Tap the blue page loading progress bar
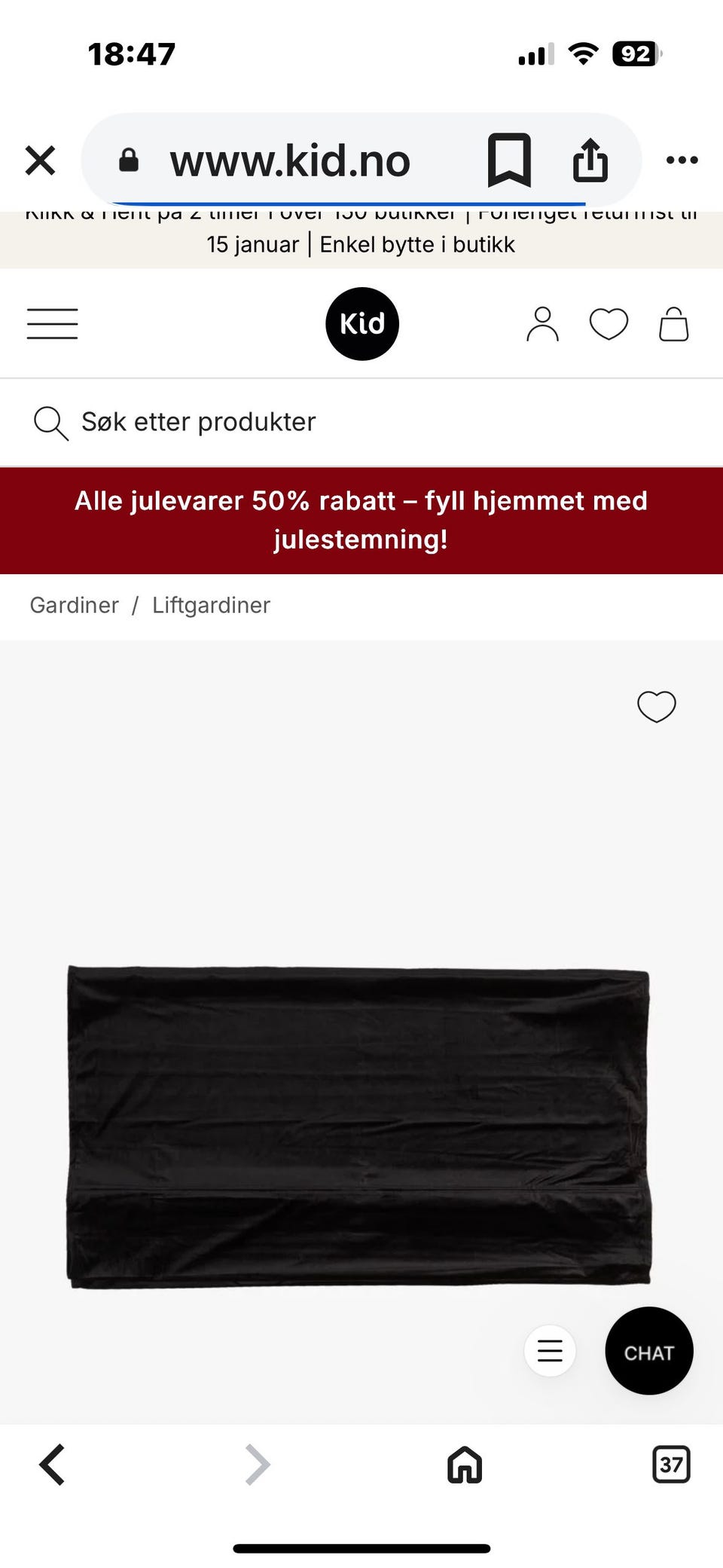This screenshot has height=1568, width=723. point(350,202)
